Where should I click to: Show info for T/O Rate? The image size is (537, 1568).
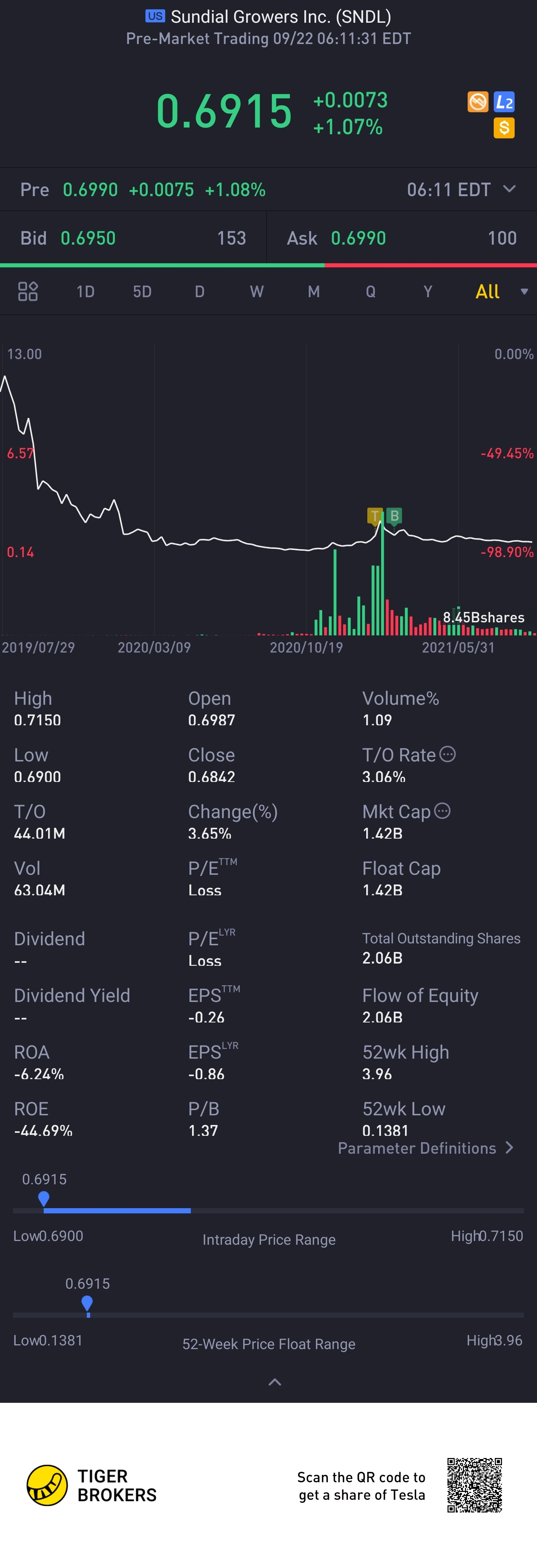(447, 754)
